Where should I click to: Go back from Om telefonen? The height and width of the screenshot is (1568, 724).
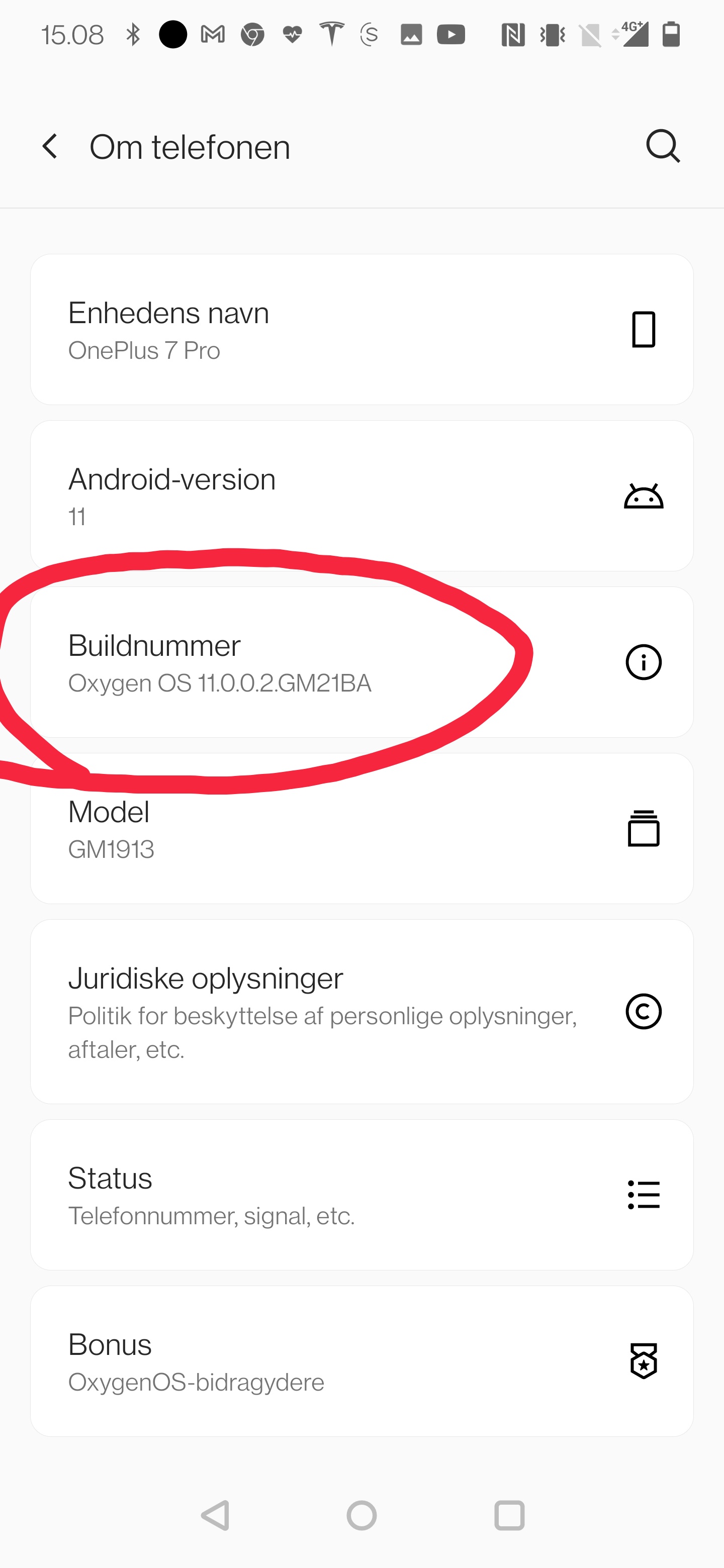click(50, 147)
